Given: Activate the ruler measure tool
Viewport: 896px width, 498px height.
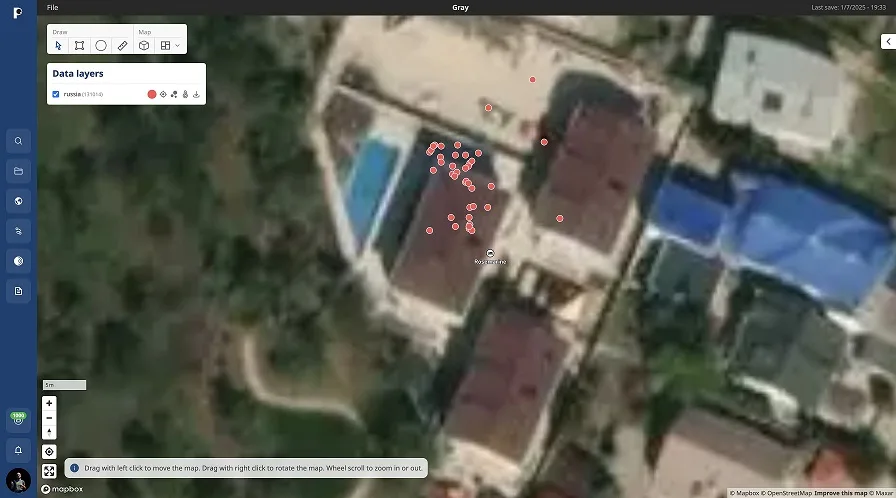Looking at the screenshot, I should (122, 45).
